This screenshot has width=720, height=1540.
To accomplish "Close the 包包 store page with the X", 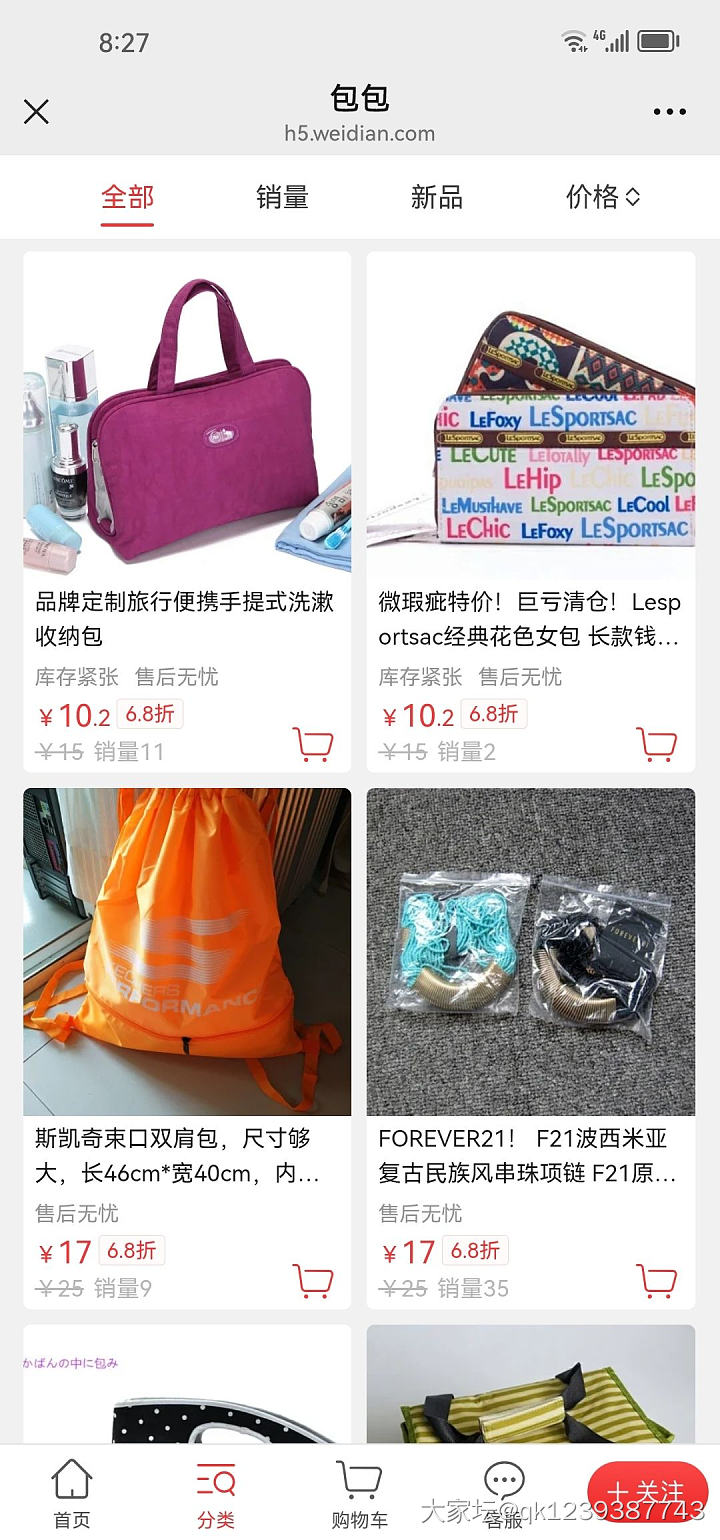I will point(36,111).
